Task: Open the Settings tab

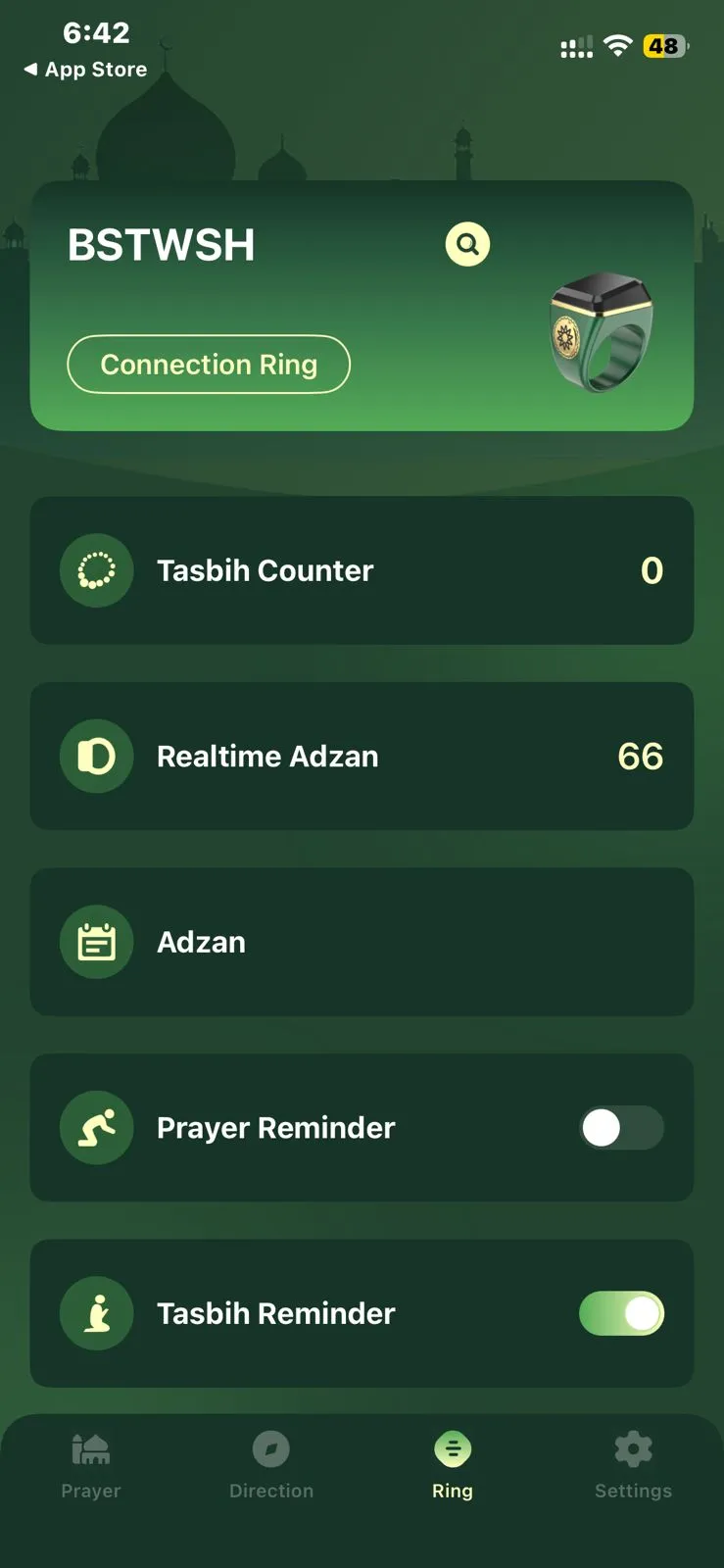Action: [x=633, y=1466]
